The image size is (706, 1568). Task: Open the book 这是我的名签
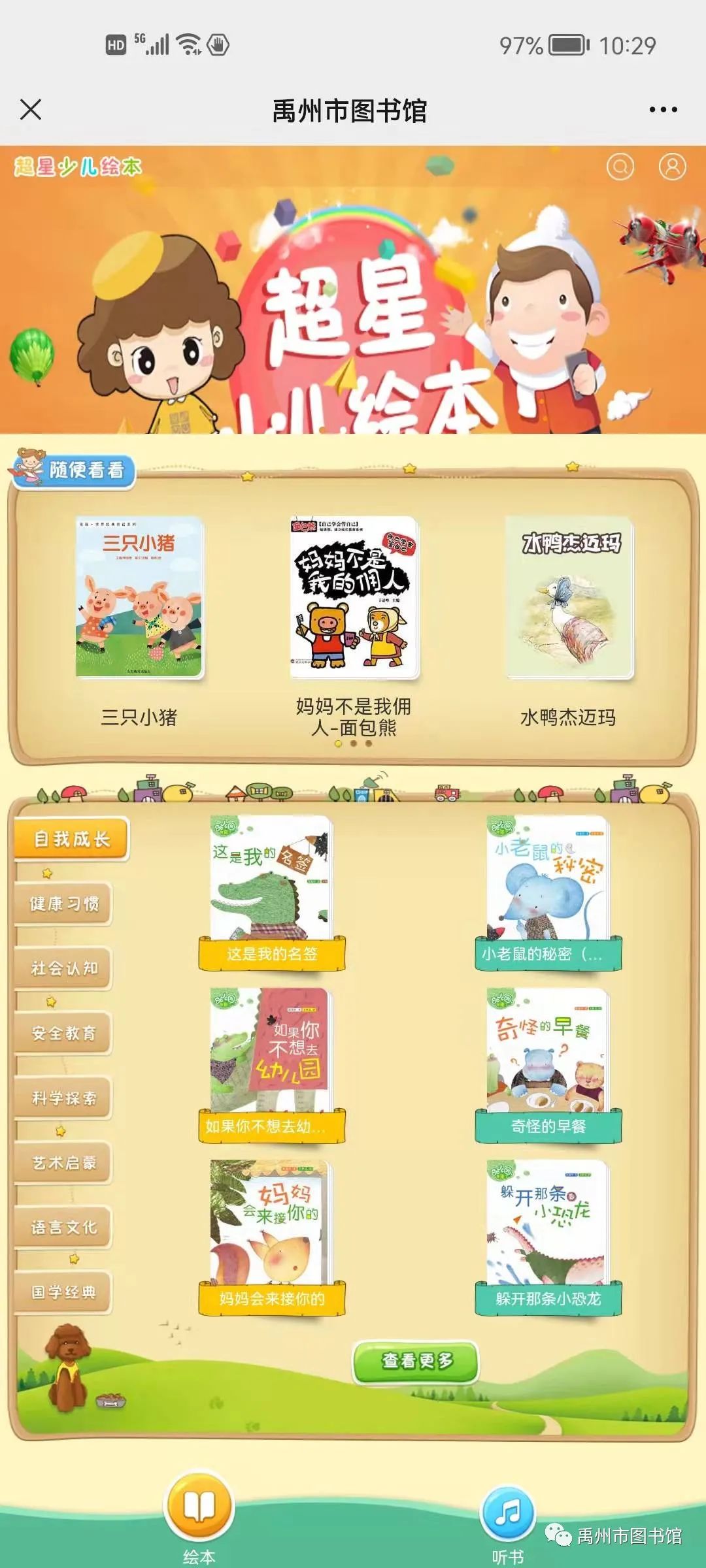click(x=271, y=892)
